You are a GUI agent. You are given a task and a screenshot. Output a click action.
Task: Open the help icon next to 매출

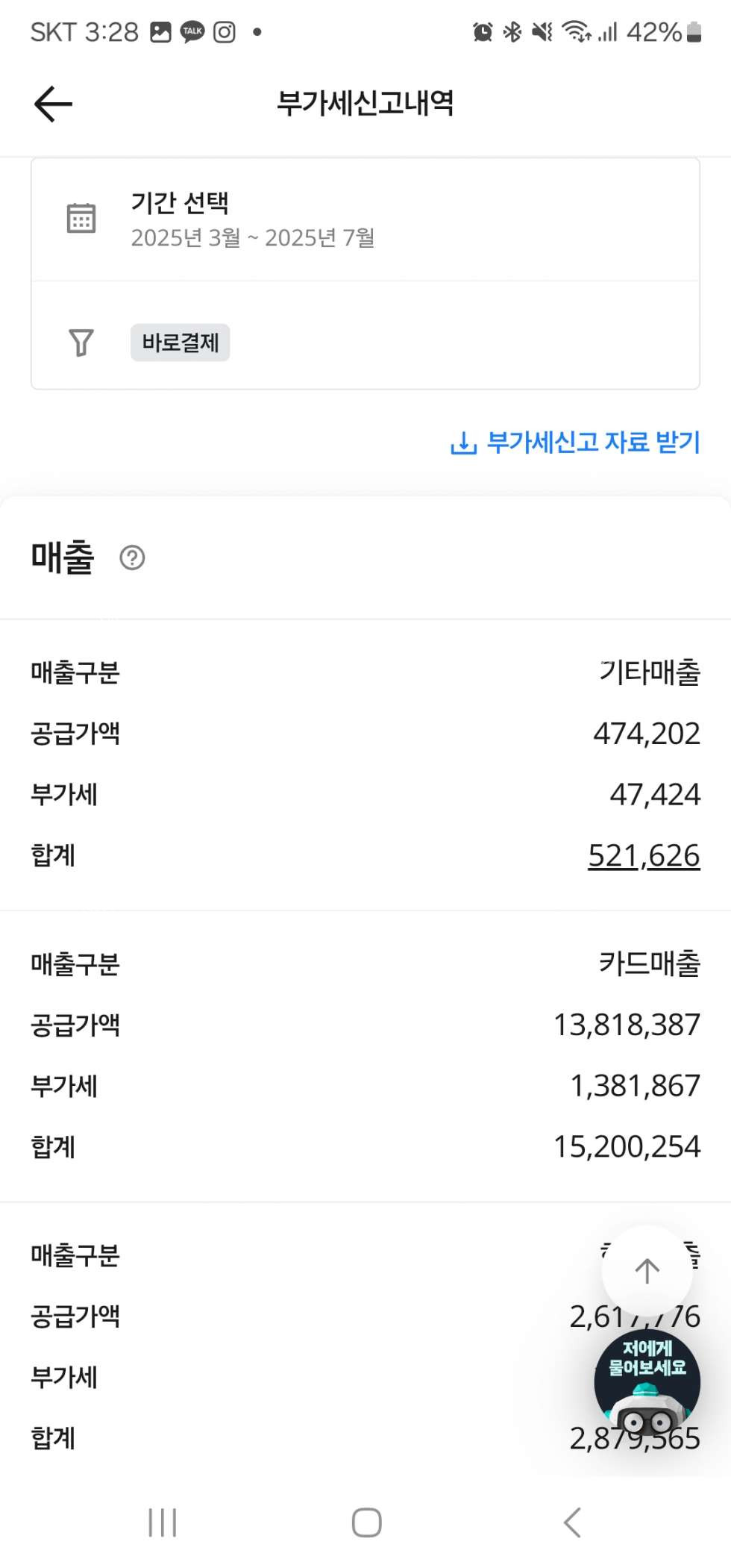[133, 557]
